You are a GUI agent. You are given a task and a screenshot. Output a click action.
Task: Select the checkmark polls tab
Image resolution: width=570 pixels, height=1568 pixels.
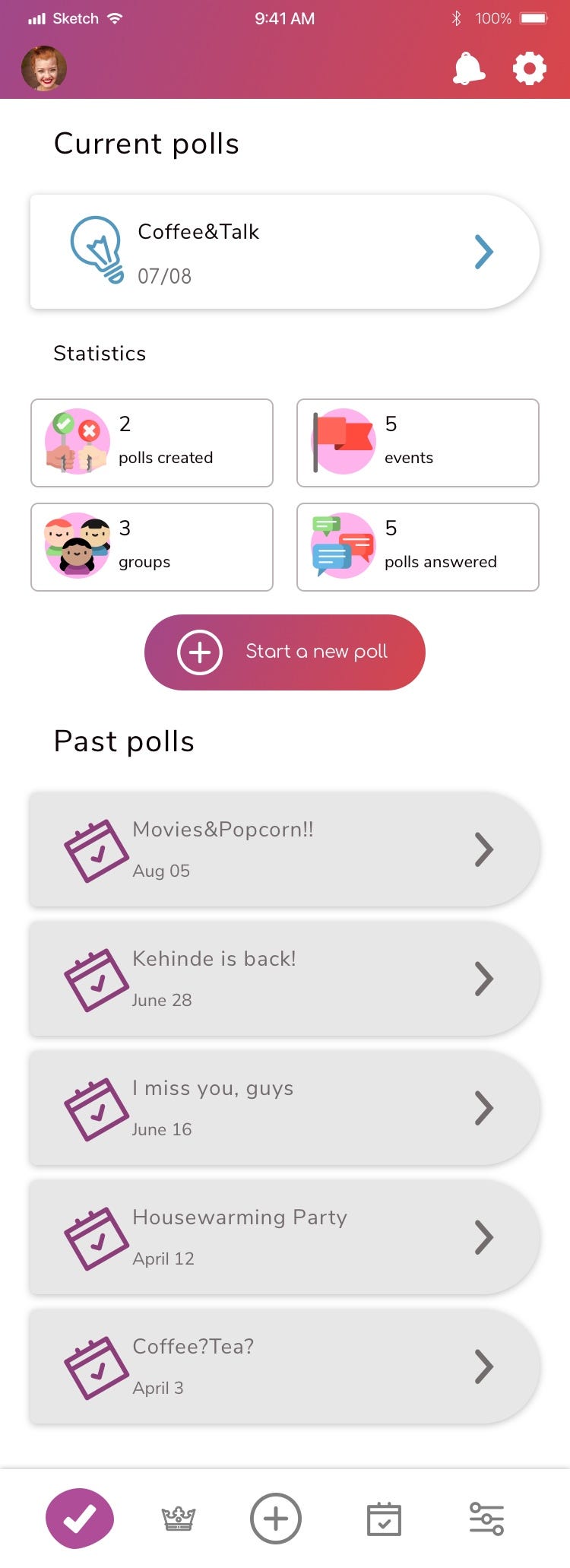point(80,1519)
